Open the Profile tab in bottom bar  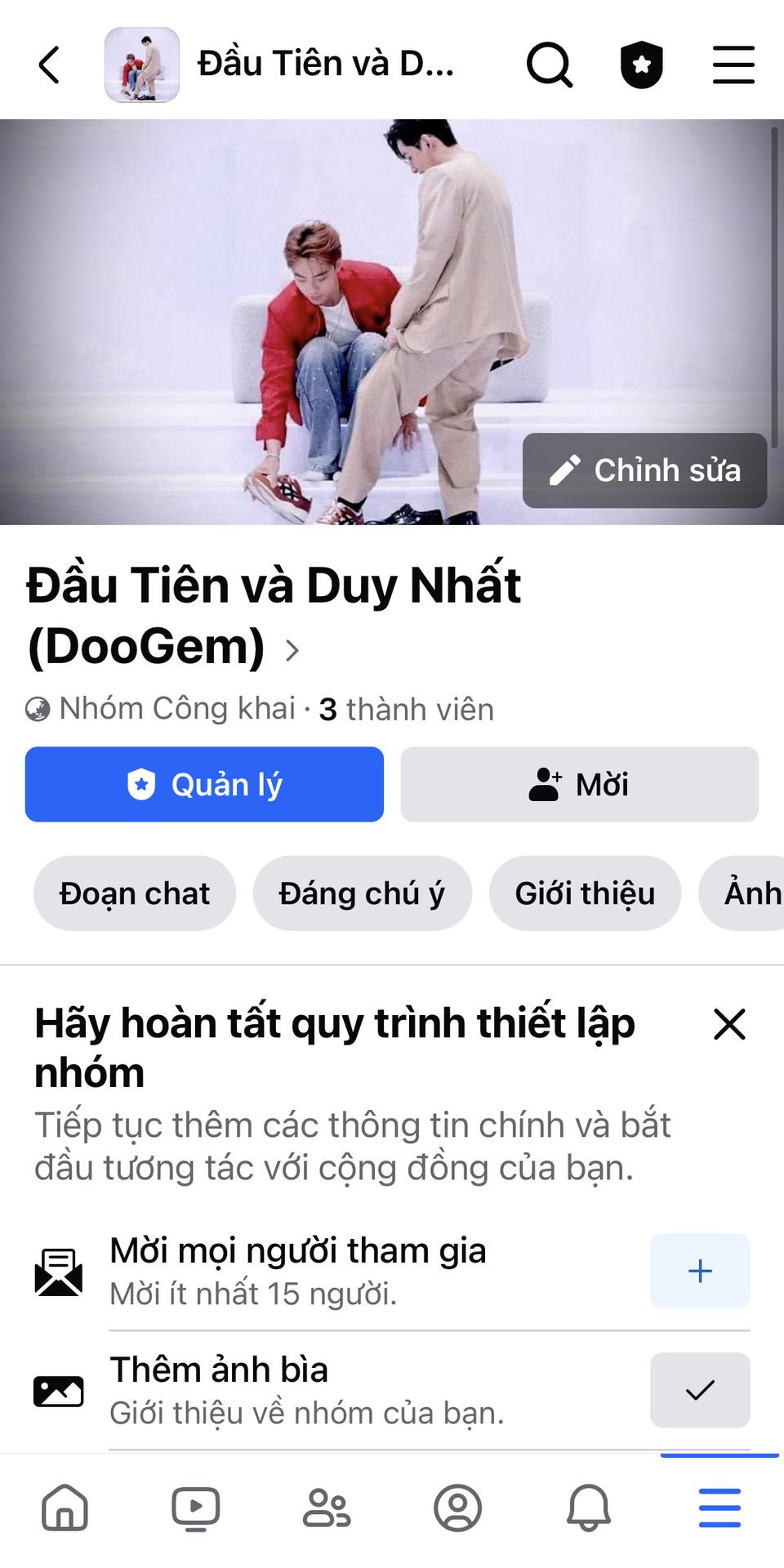[x=457, y=1508]
